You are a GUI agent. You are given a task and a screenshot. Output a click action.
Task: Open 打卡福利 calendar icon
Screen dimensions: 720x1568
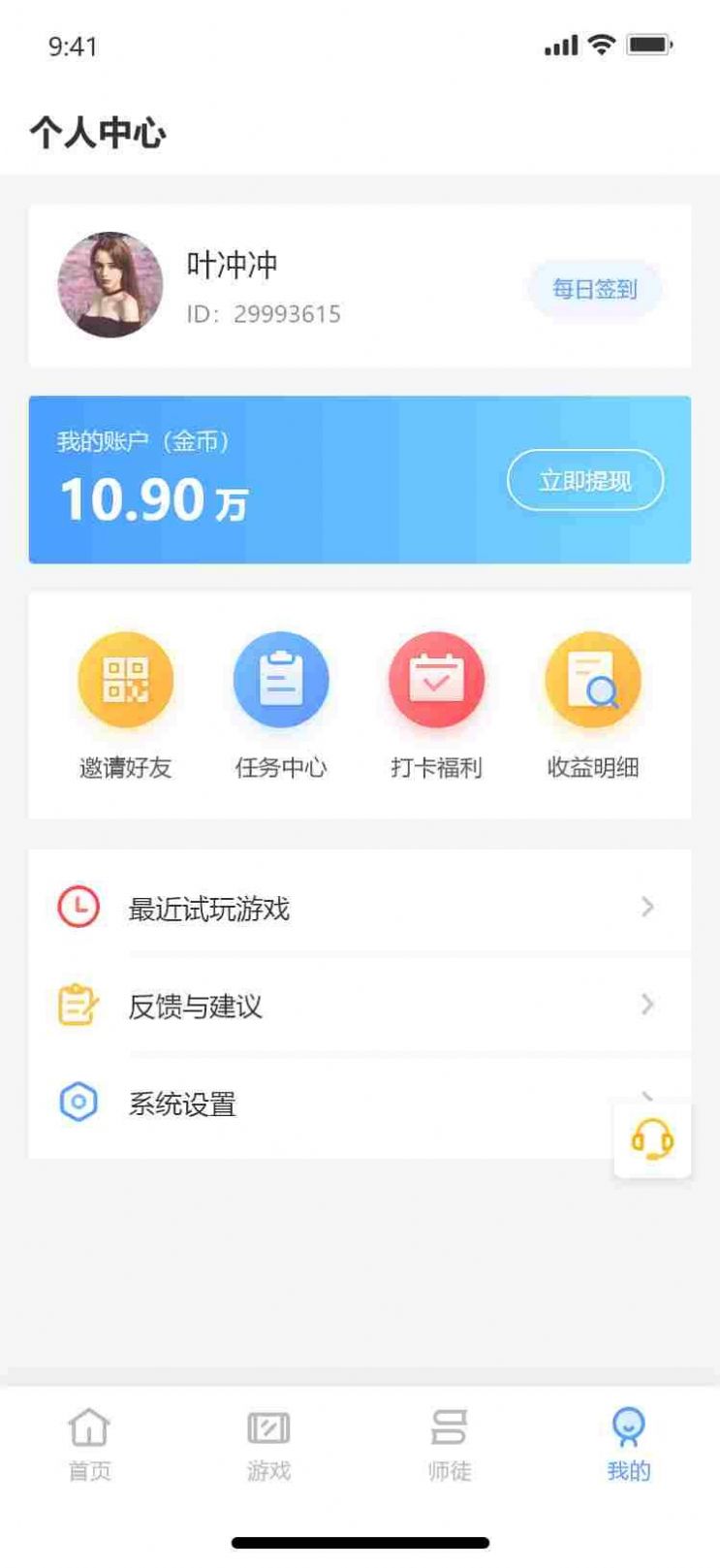[x=436, y=679]
